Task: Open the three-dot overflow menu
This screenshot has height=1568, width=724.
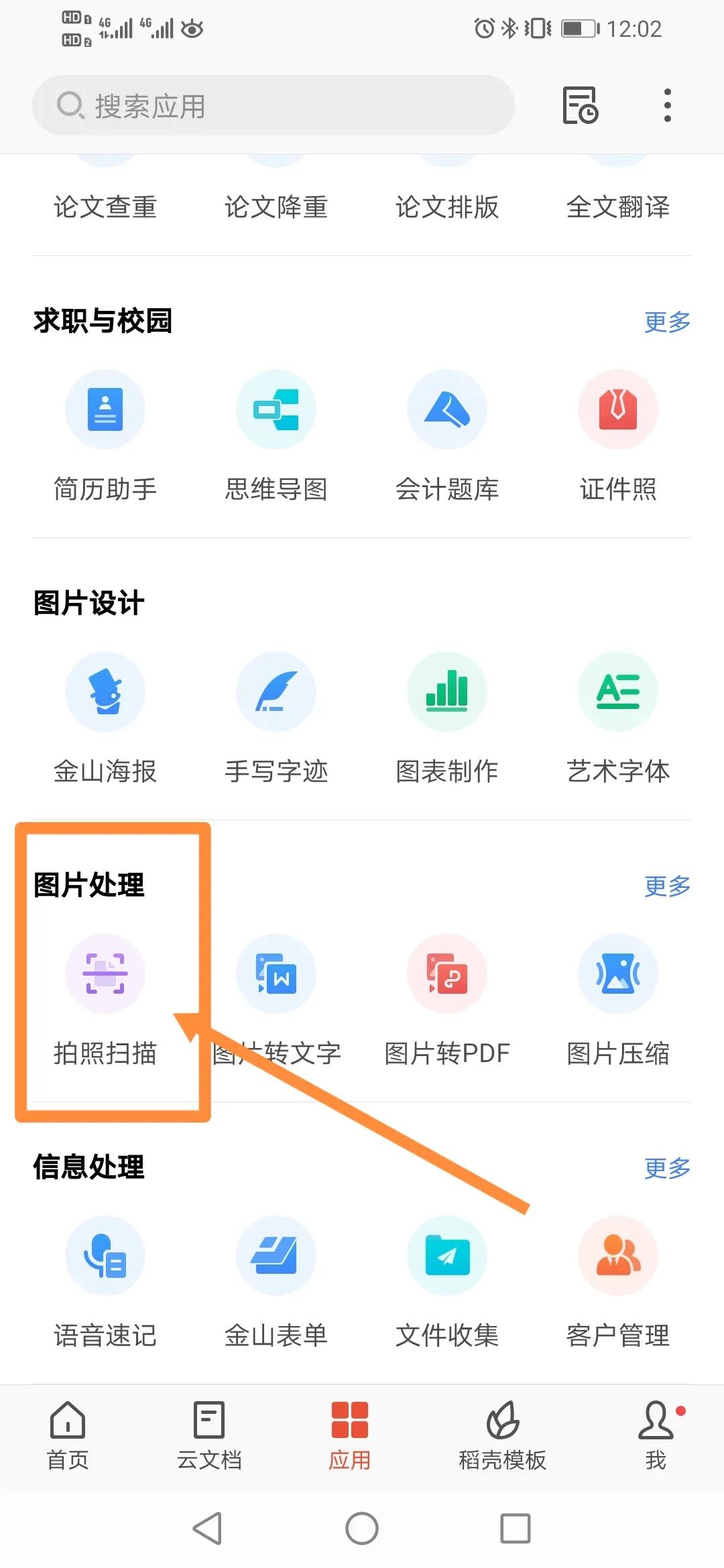Action: tap(667, 105)
